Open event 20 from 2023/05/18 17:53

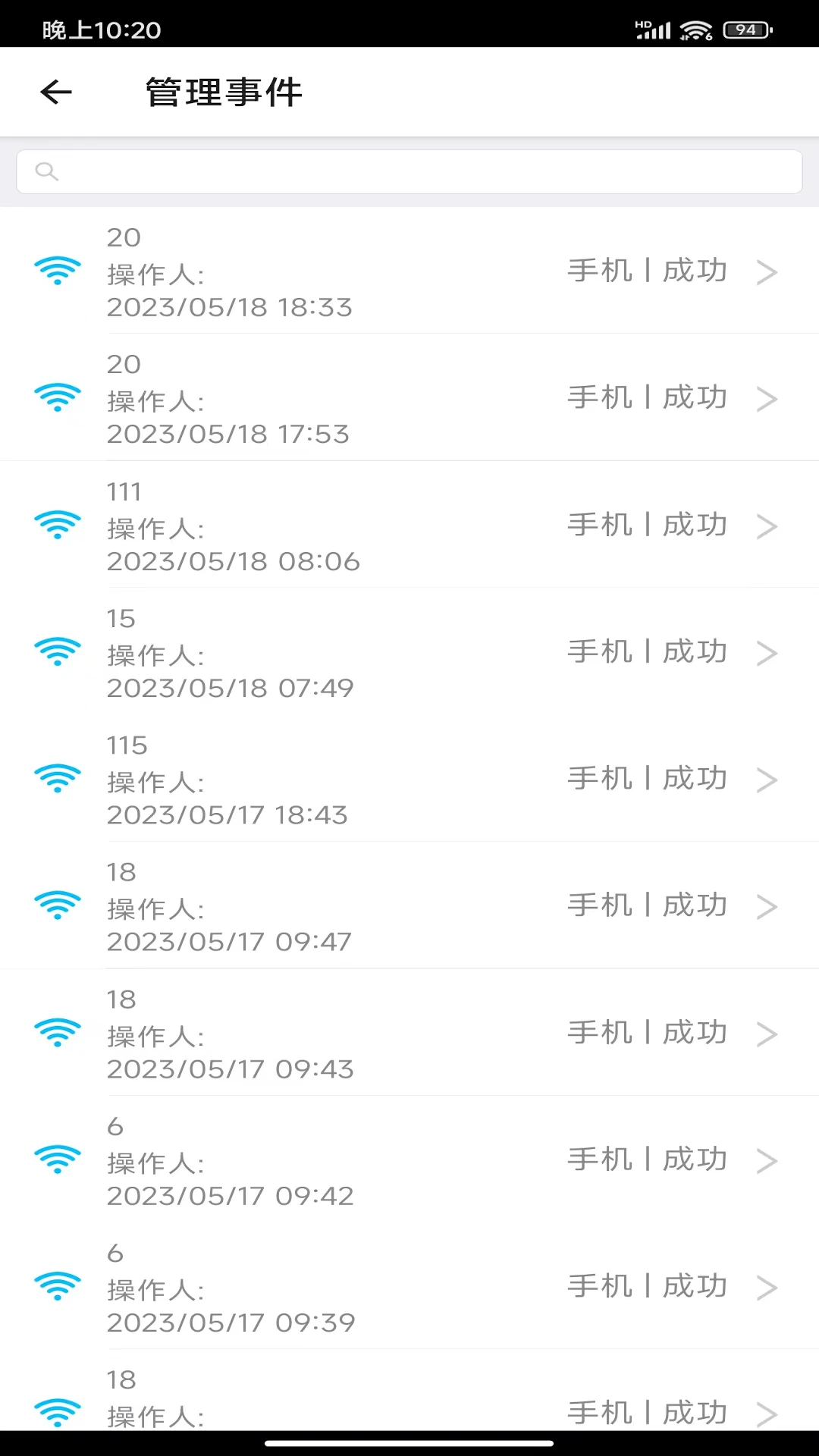(x=409, y=398)
